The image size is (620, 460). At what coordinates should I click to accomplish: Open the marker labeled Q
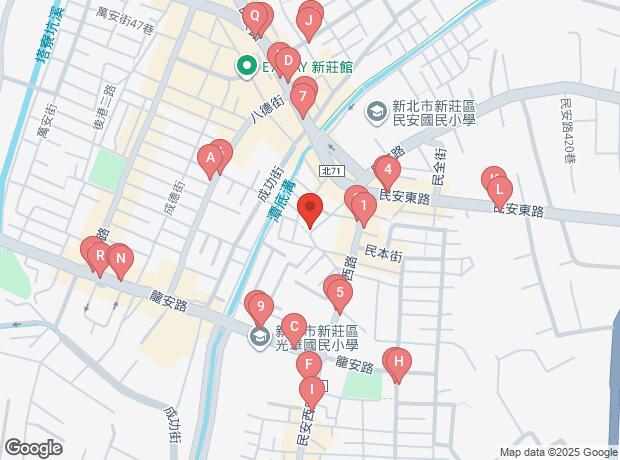tap(256, 16)
